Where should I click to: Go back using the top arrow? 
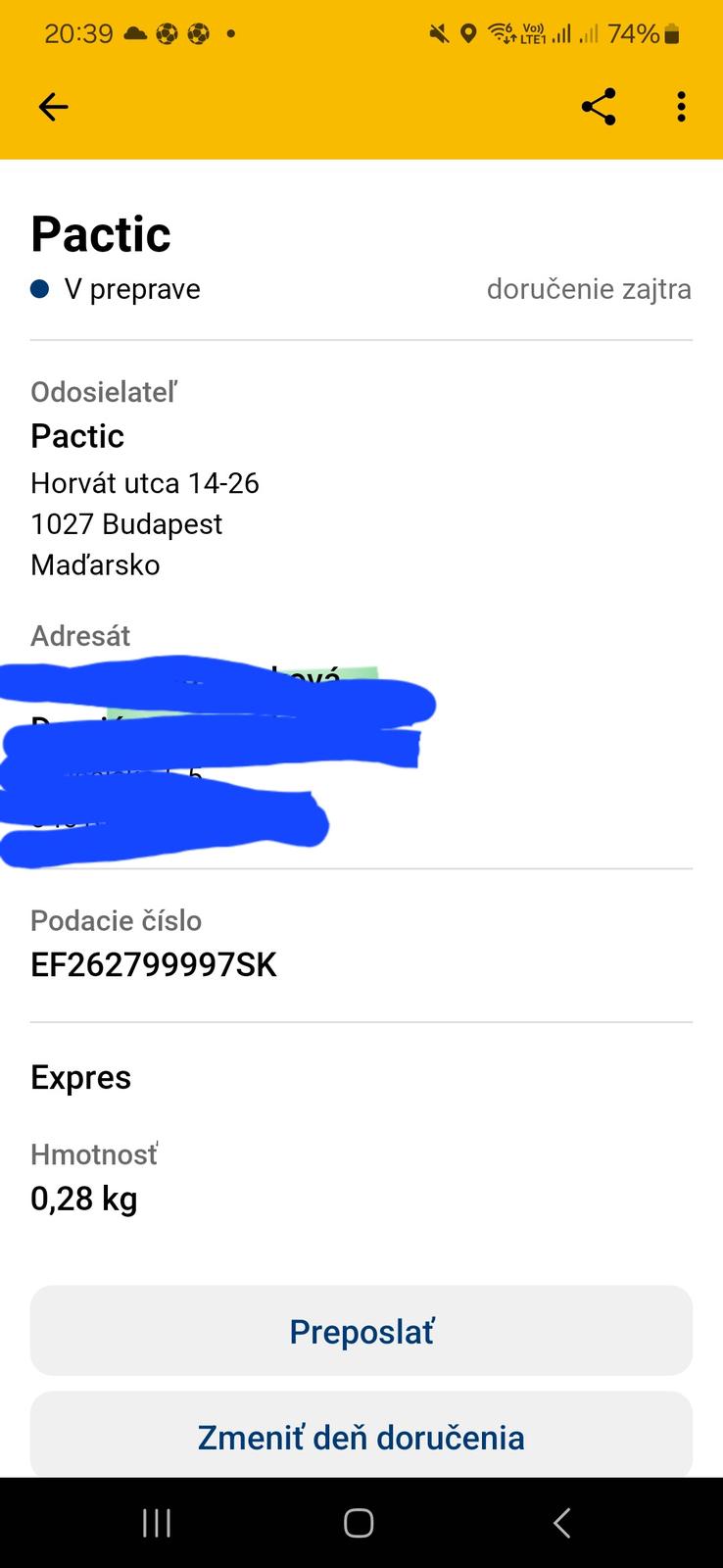[x=53, y=107]
